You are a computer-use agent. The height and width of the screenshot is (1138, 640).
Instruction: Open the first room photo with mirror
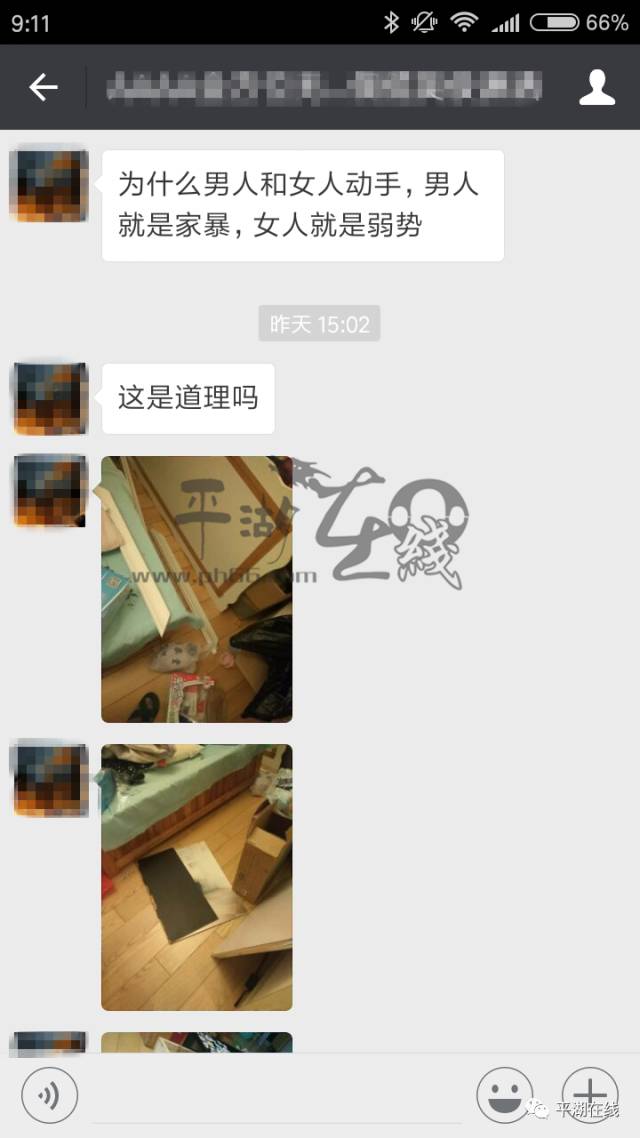[x=197, y=589]
